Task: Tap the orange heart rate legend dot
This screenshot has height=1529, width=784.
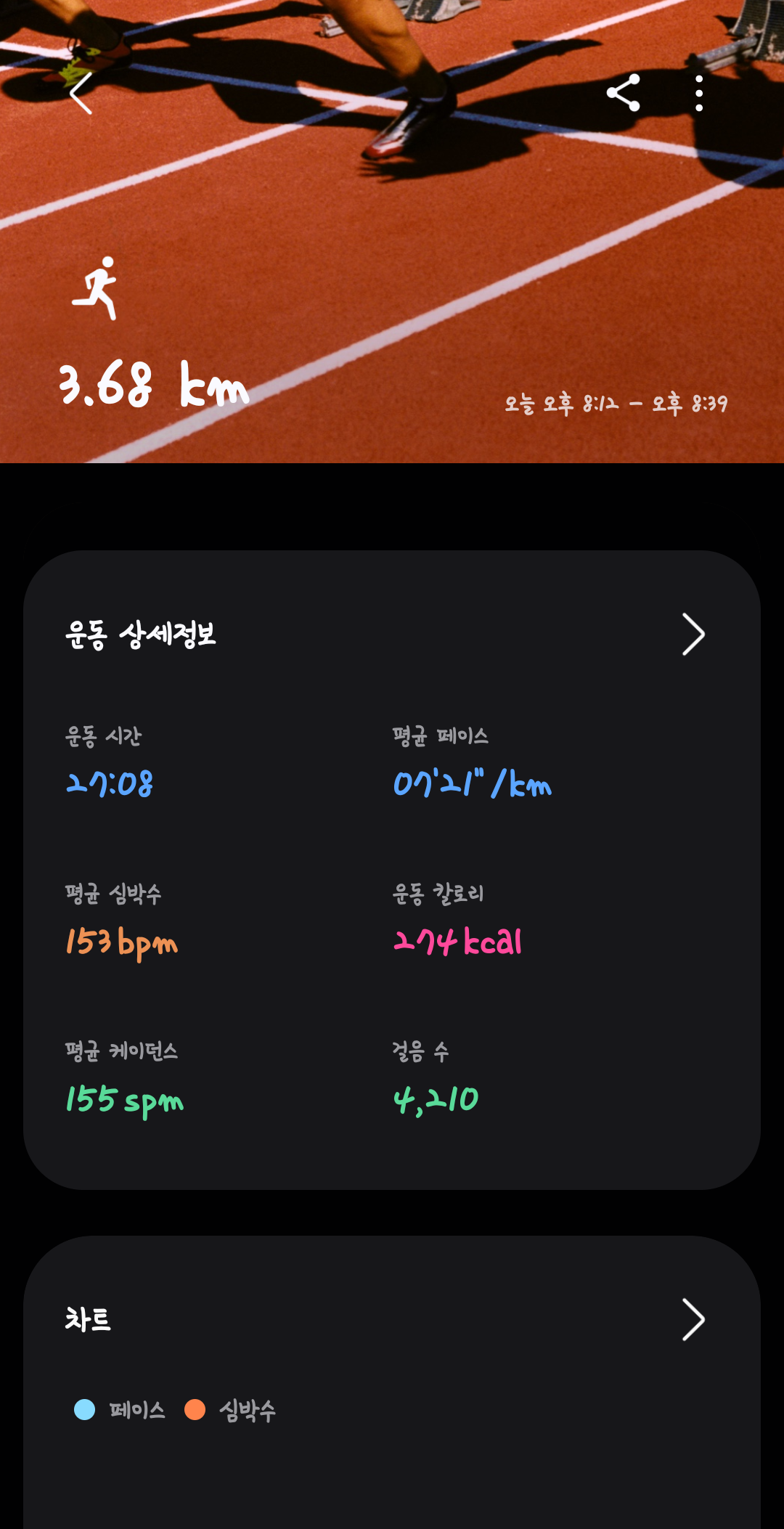Action: pos(195,1409)
